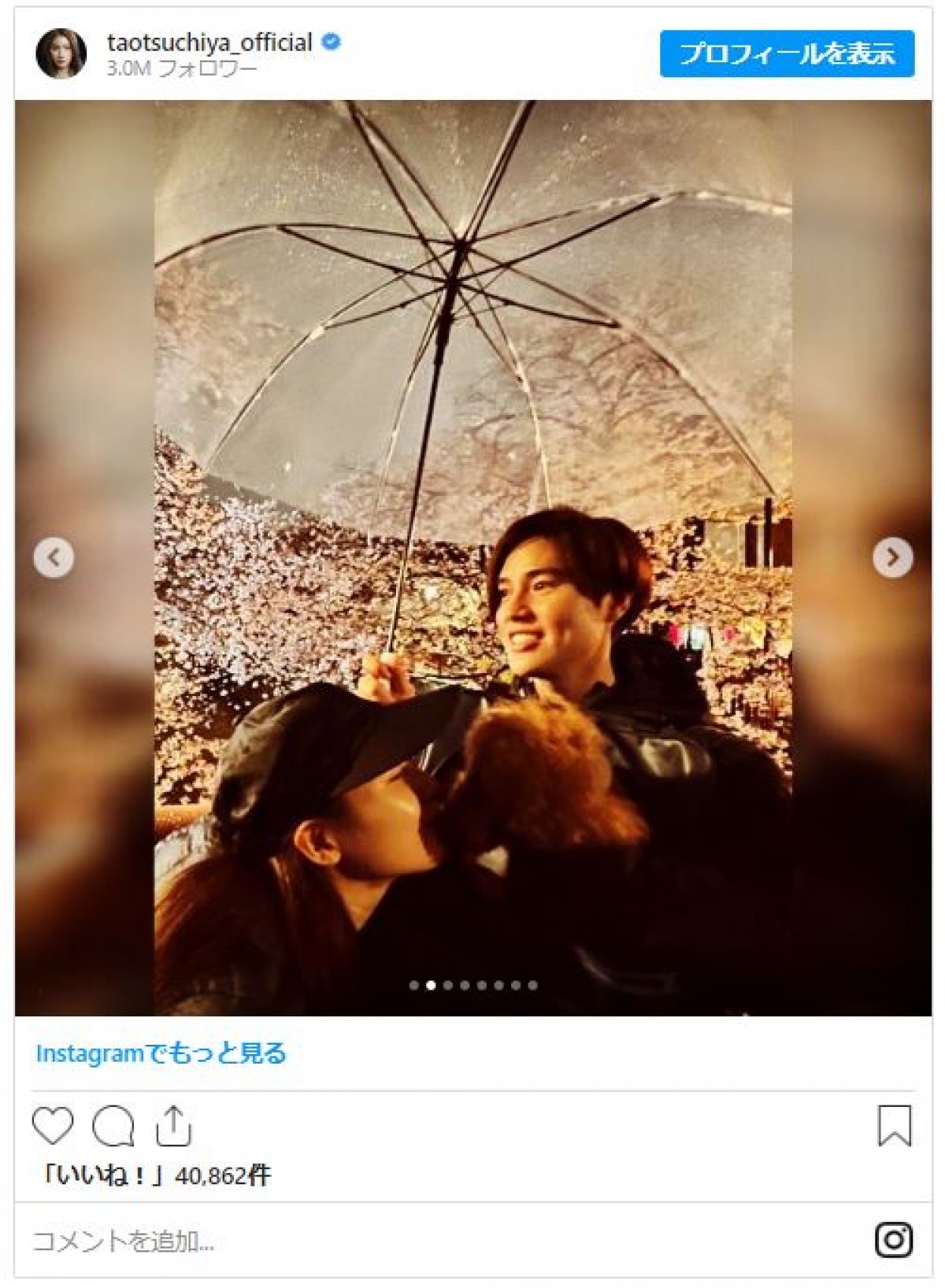Screen dimensions: 945x1288
Task: Open the Instagram logo icon
Action: pos(894,1240)
